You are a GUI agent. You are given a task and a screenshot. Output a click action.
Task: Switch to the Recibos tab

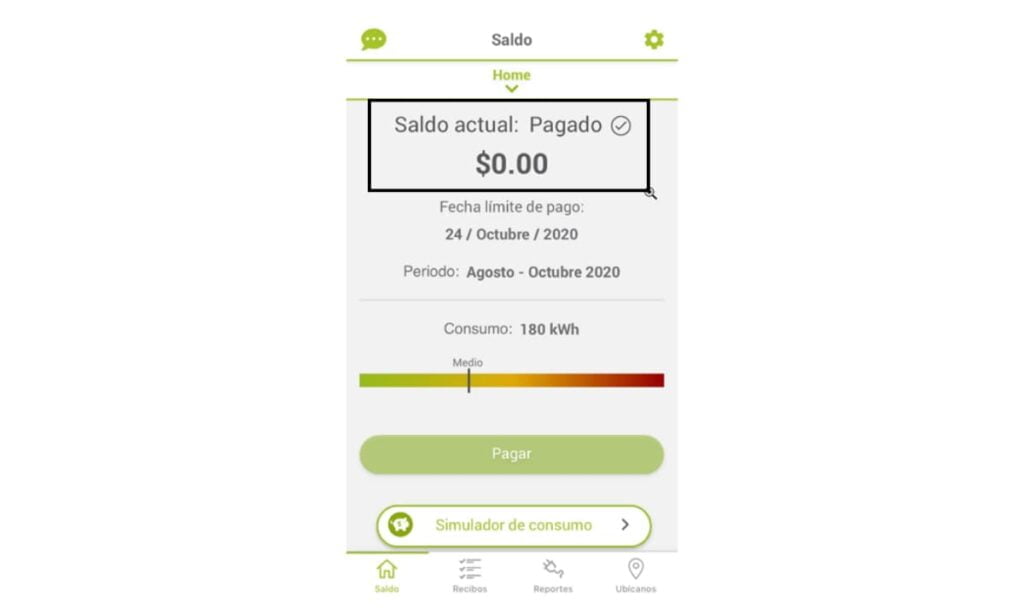(469, 576)
